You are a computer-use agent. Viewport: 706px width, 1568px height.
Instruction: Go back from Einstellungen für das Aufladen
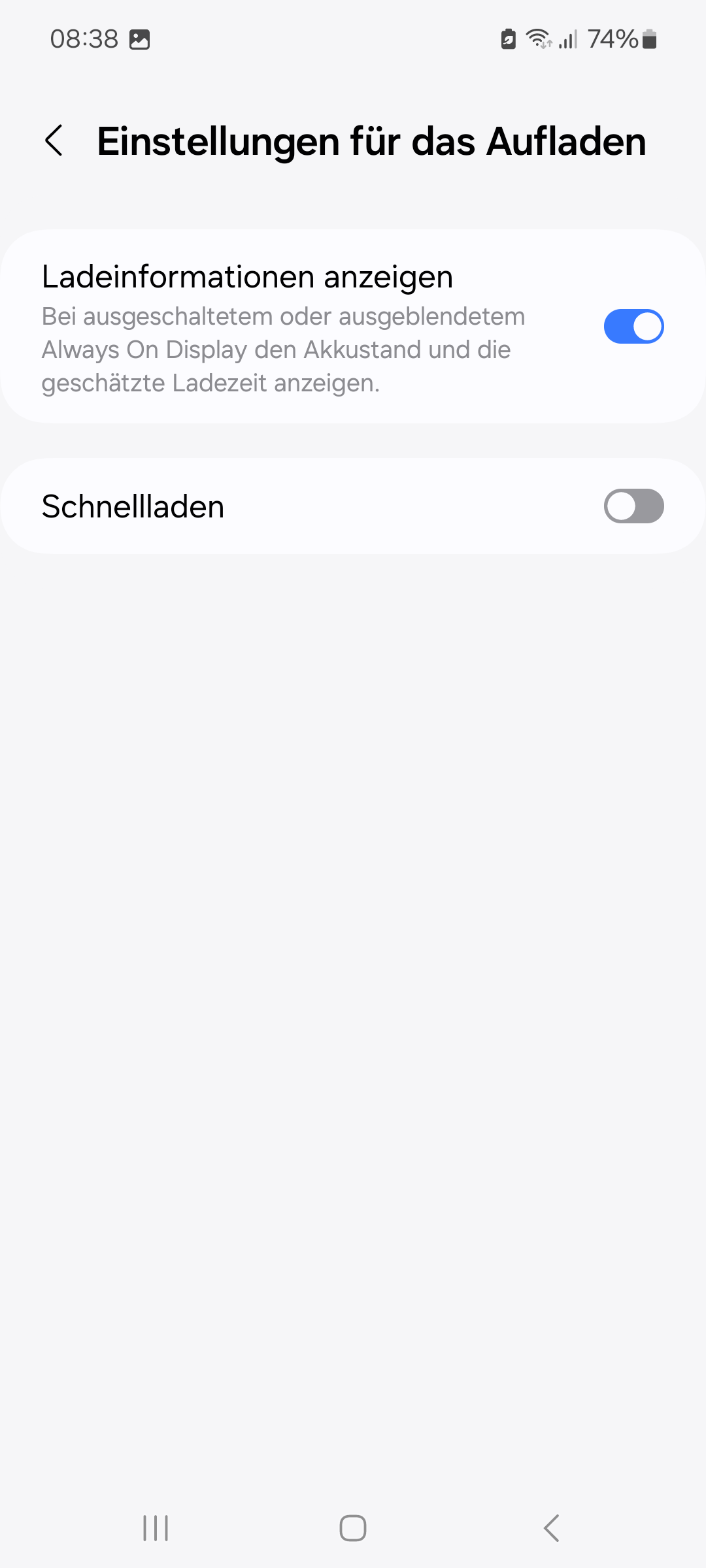coord(54,140)
